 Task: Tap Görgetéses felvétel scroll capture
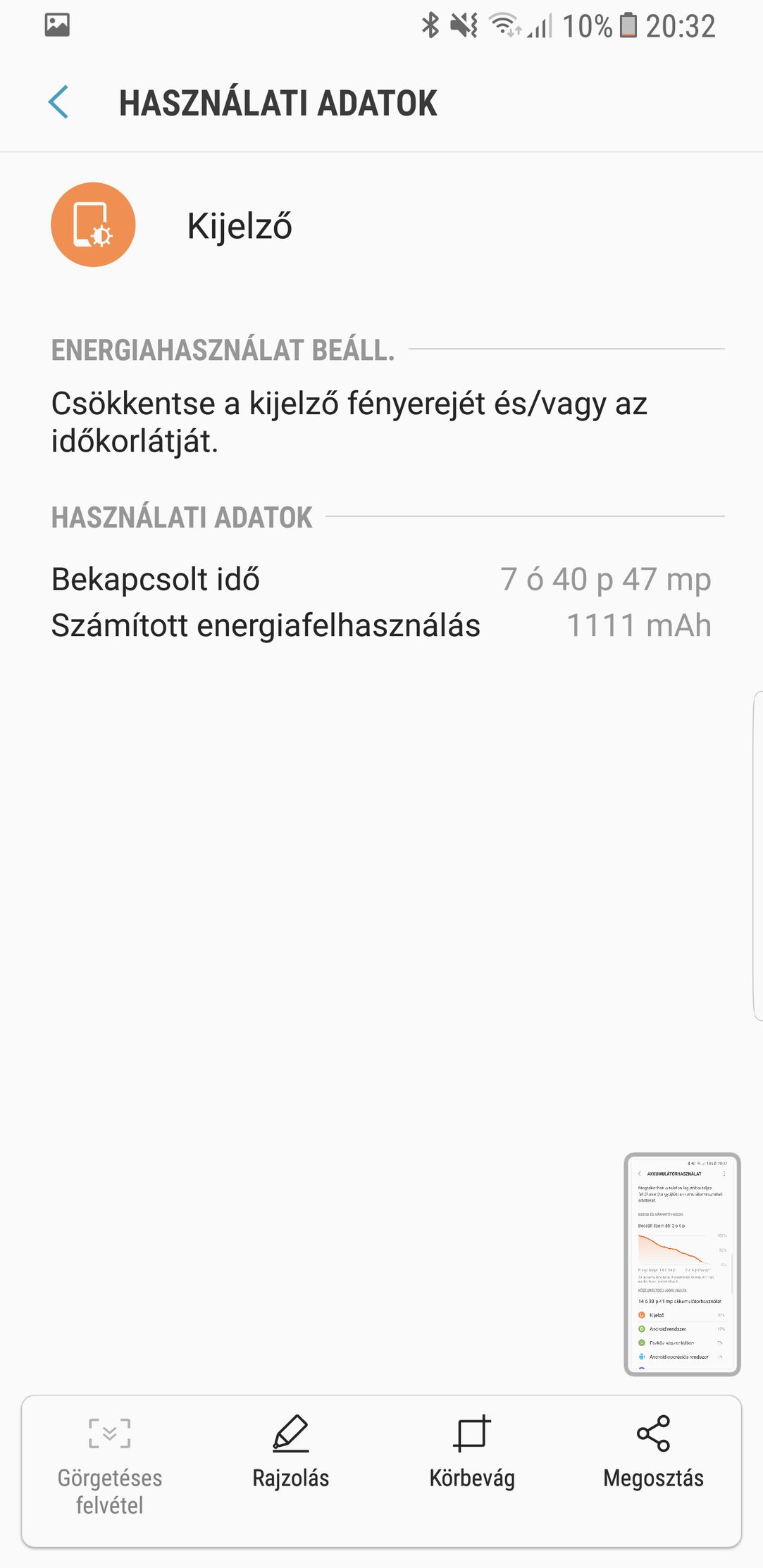pyautogui.click(x=110, y=1464)
